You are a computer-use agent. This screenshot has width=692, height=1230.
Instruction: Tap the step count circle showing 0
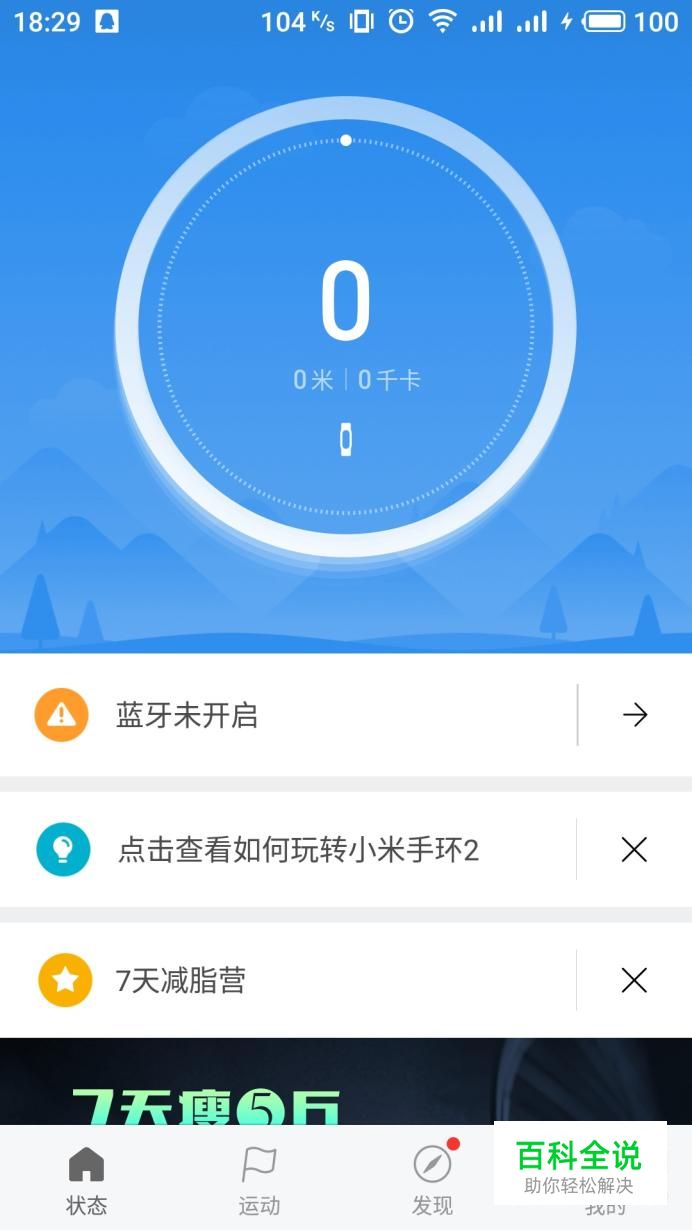346,325
